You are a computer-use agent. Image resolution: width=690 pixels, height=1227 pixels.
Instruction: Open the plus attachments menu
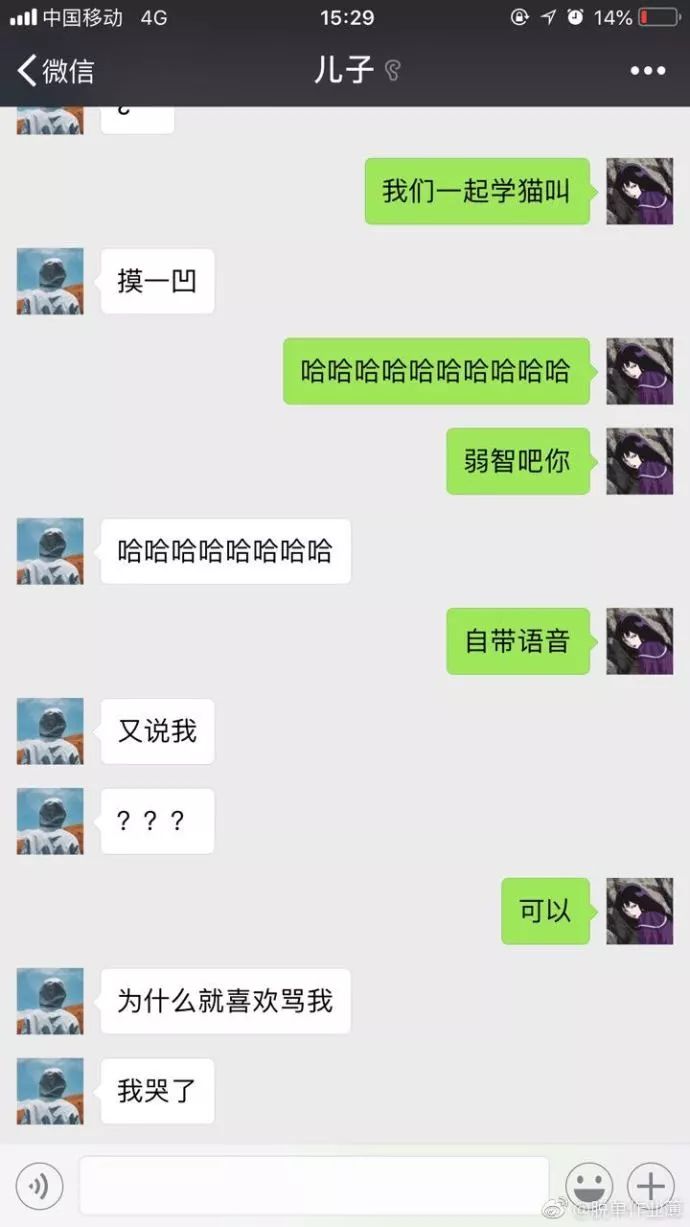(x=650, y=1186)
